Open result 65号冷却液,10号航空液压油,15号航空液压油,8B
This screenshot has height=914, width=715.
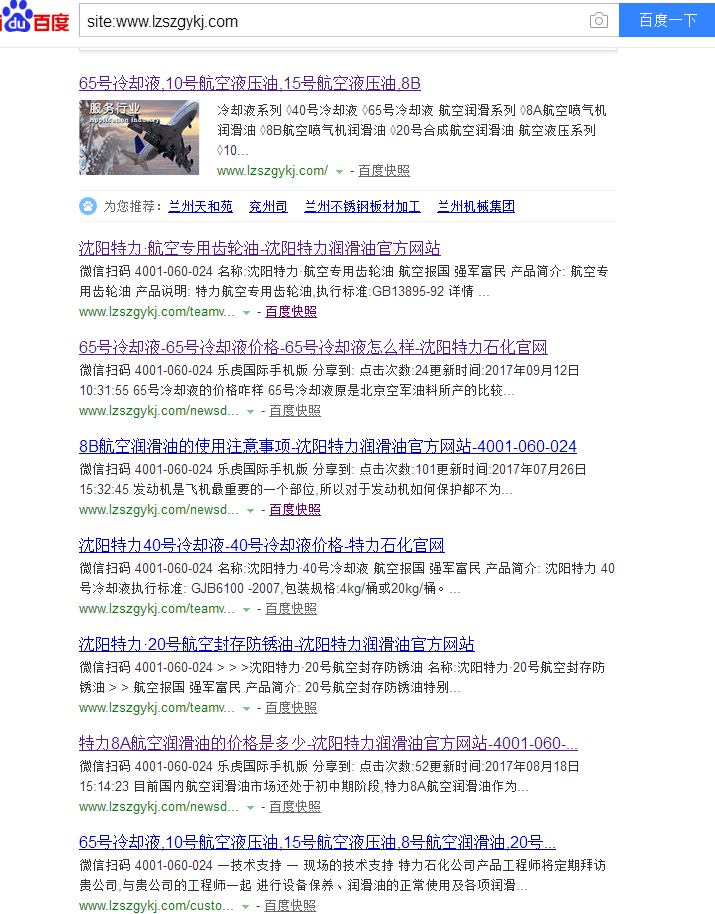[250, 82]
